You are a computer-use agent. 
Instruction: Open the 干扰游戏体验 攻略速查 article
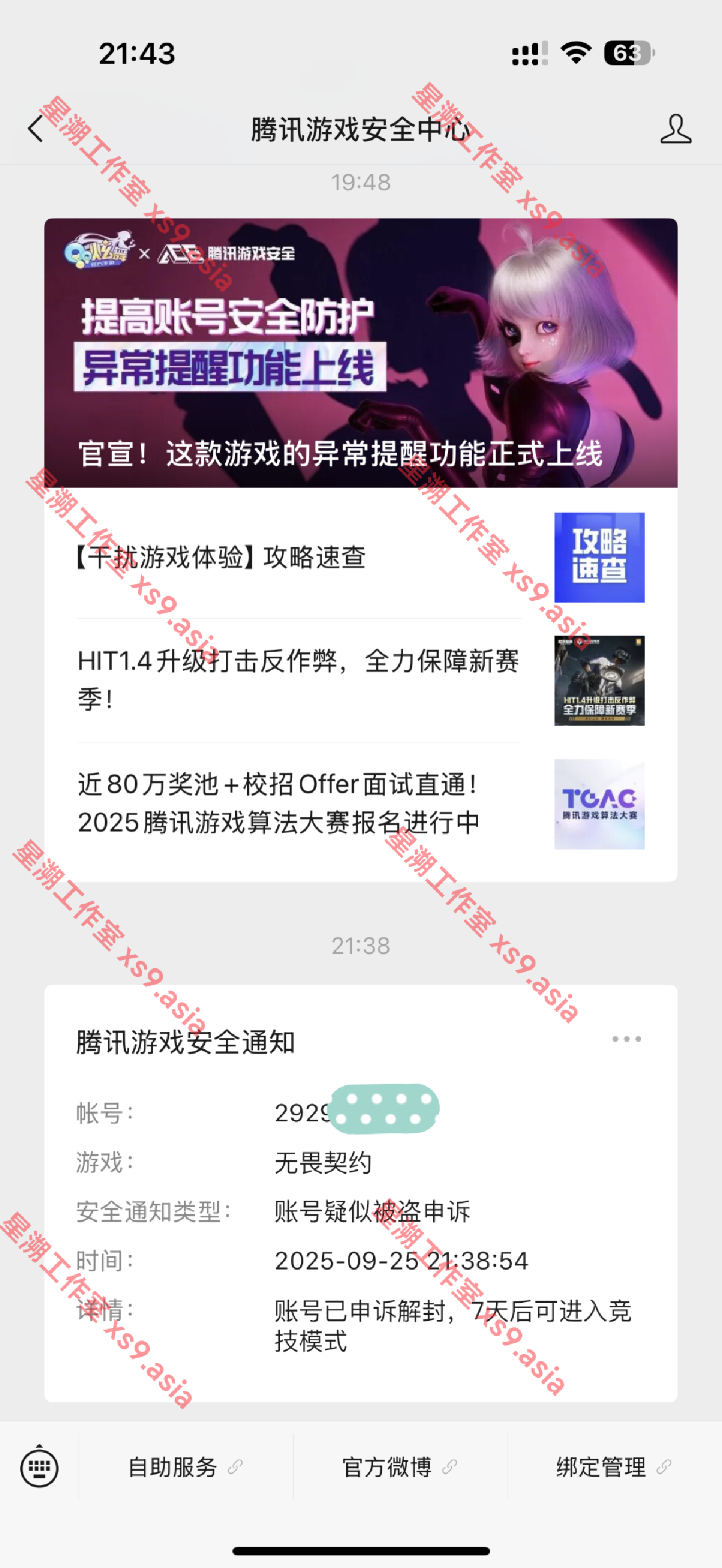point(360,558)
